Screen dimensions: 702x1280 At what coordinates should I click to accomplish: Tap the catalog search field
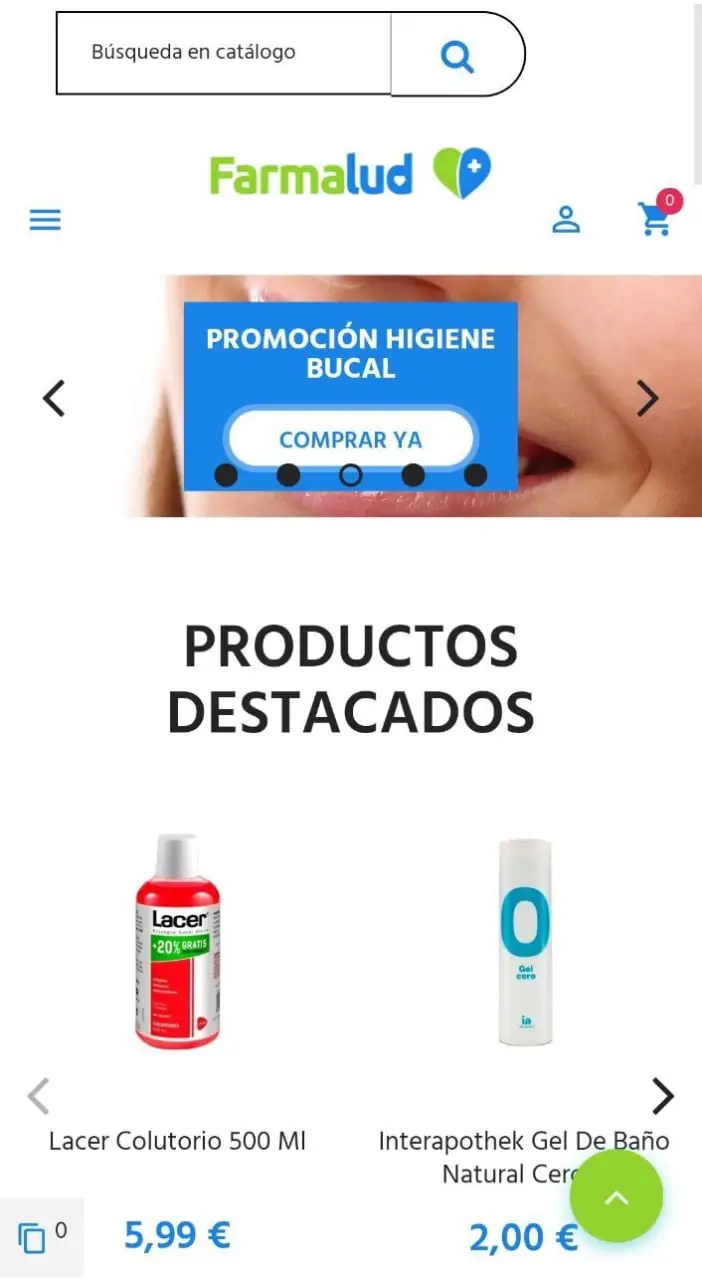[x=224, y=53]
